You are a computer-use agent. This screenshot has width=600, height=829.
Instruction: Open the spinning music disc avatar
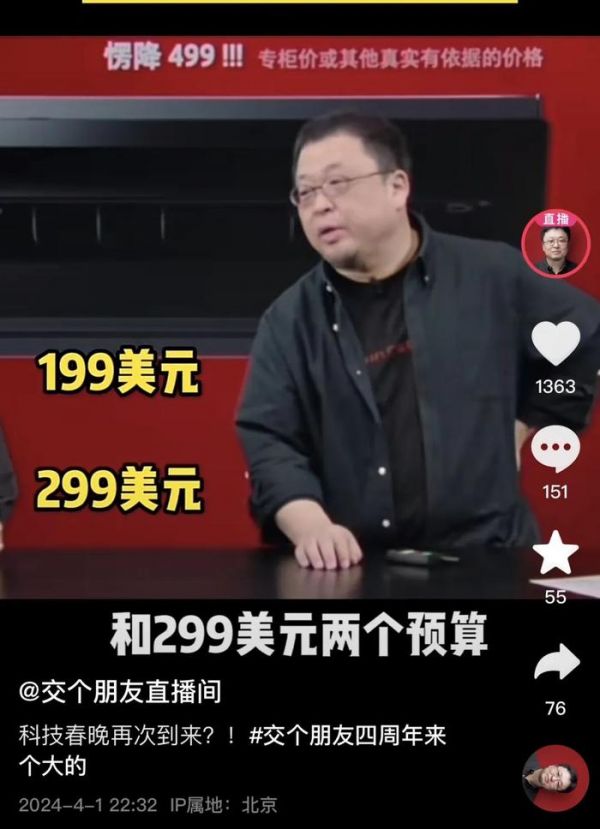tap(555, 778)
